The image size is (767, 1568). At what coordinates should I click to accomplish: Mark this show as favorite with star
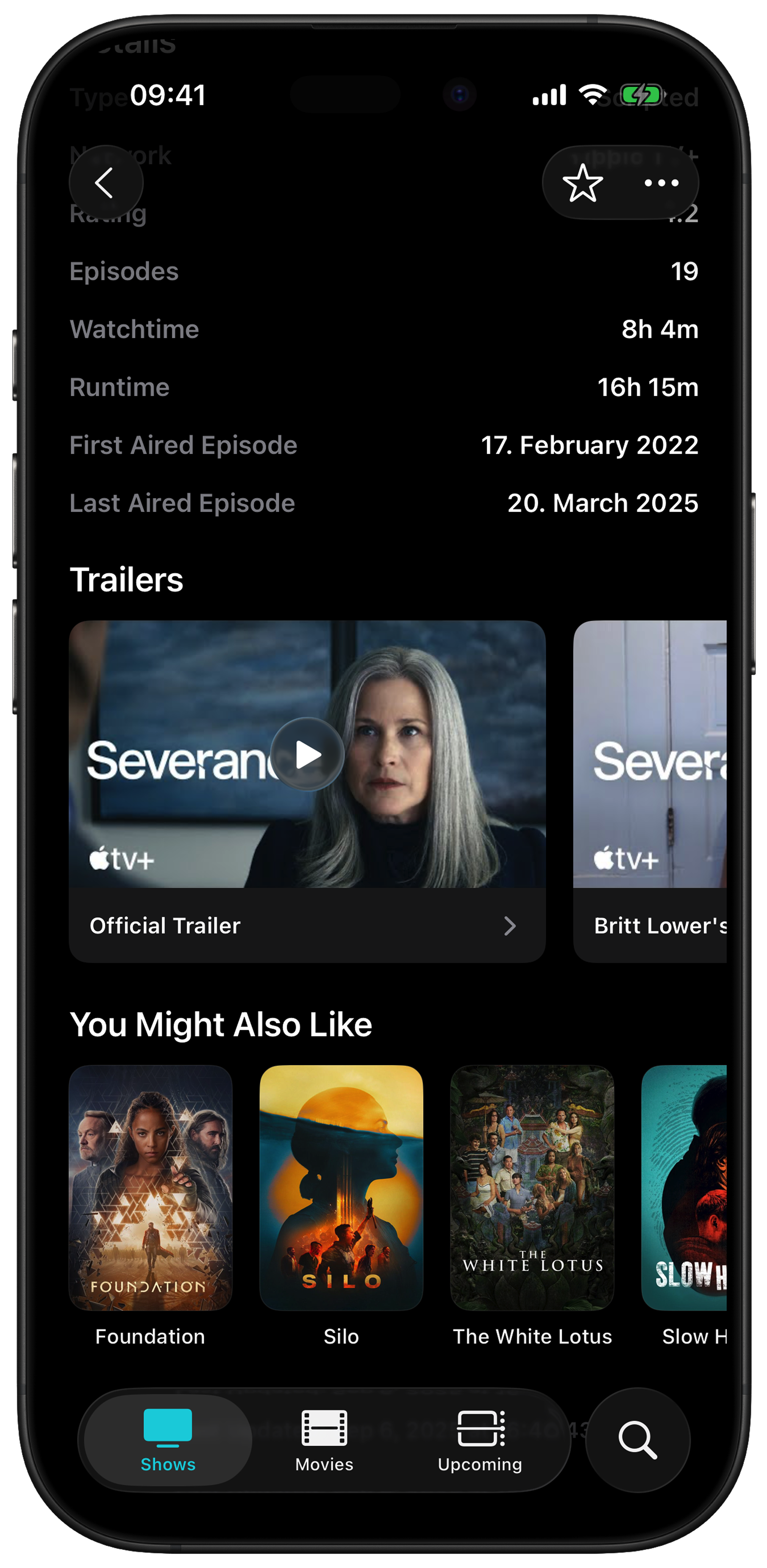[583, 183]
